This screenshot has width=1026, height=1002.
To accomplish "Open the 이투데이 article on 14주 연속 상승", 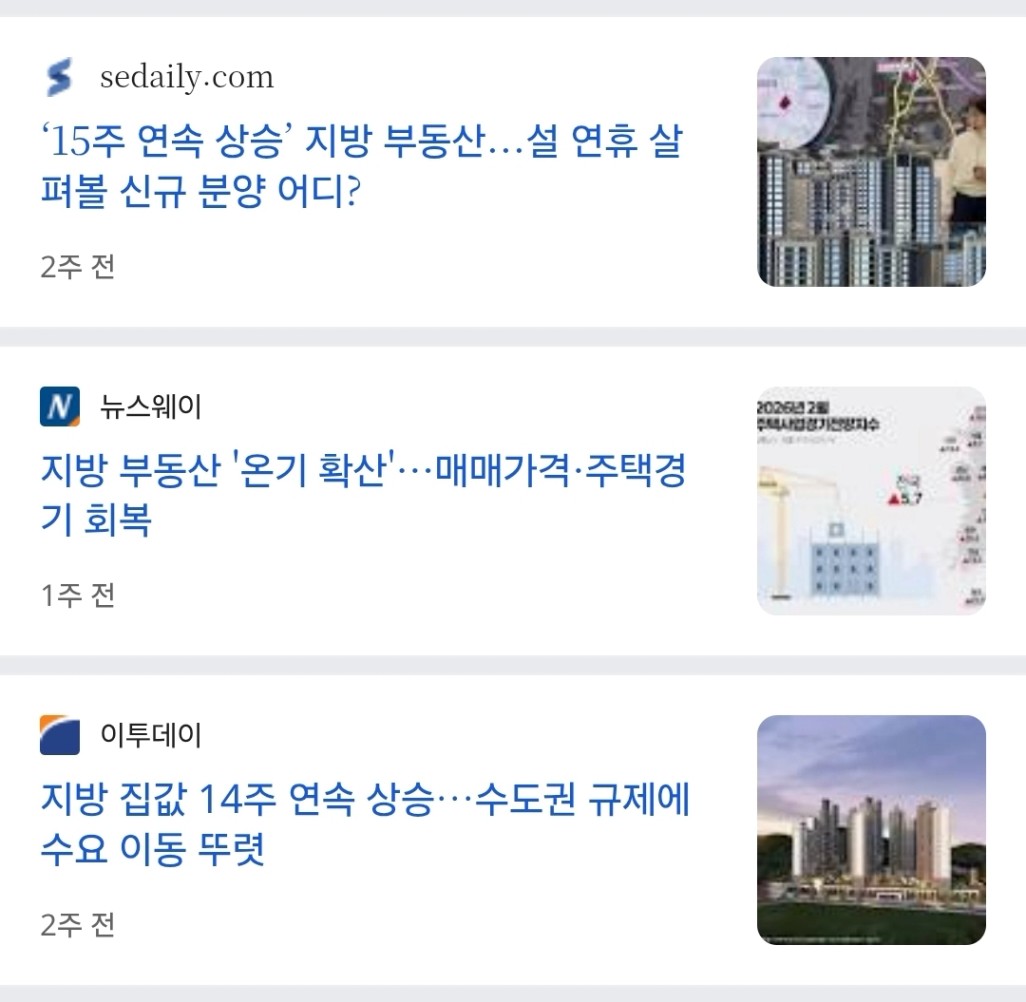I will click(x=364, y=823).
